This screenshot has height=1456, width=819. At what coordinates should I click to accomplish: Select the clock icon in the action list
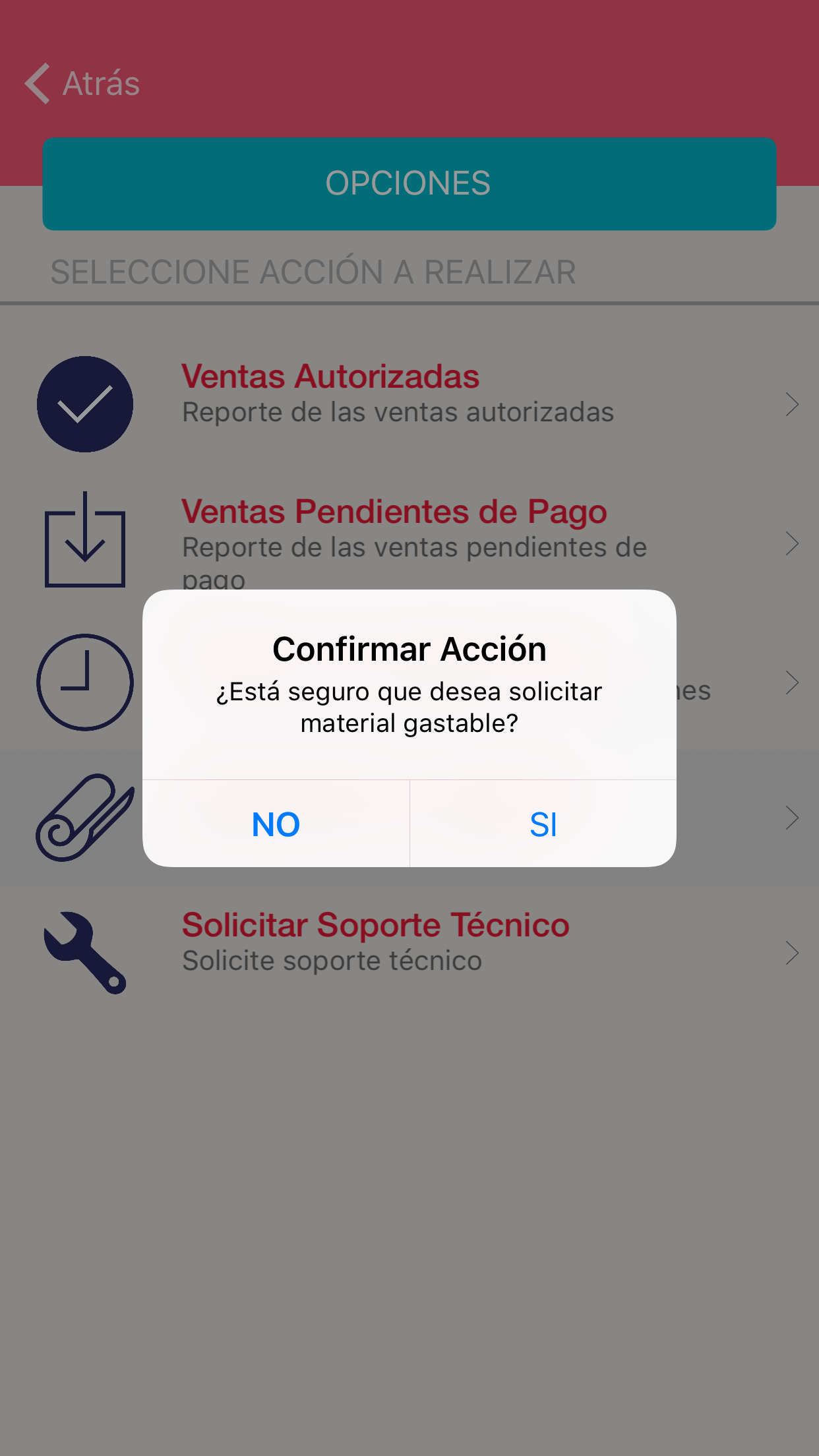[x=84, y=682]
